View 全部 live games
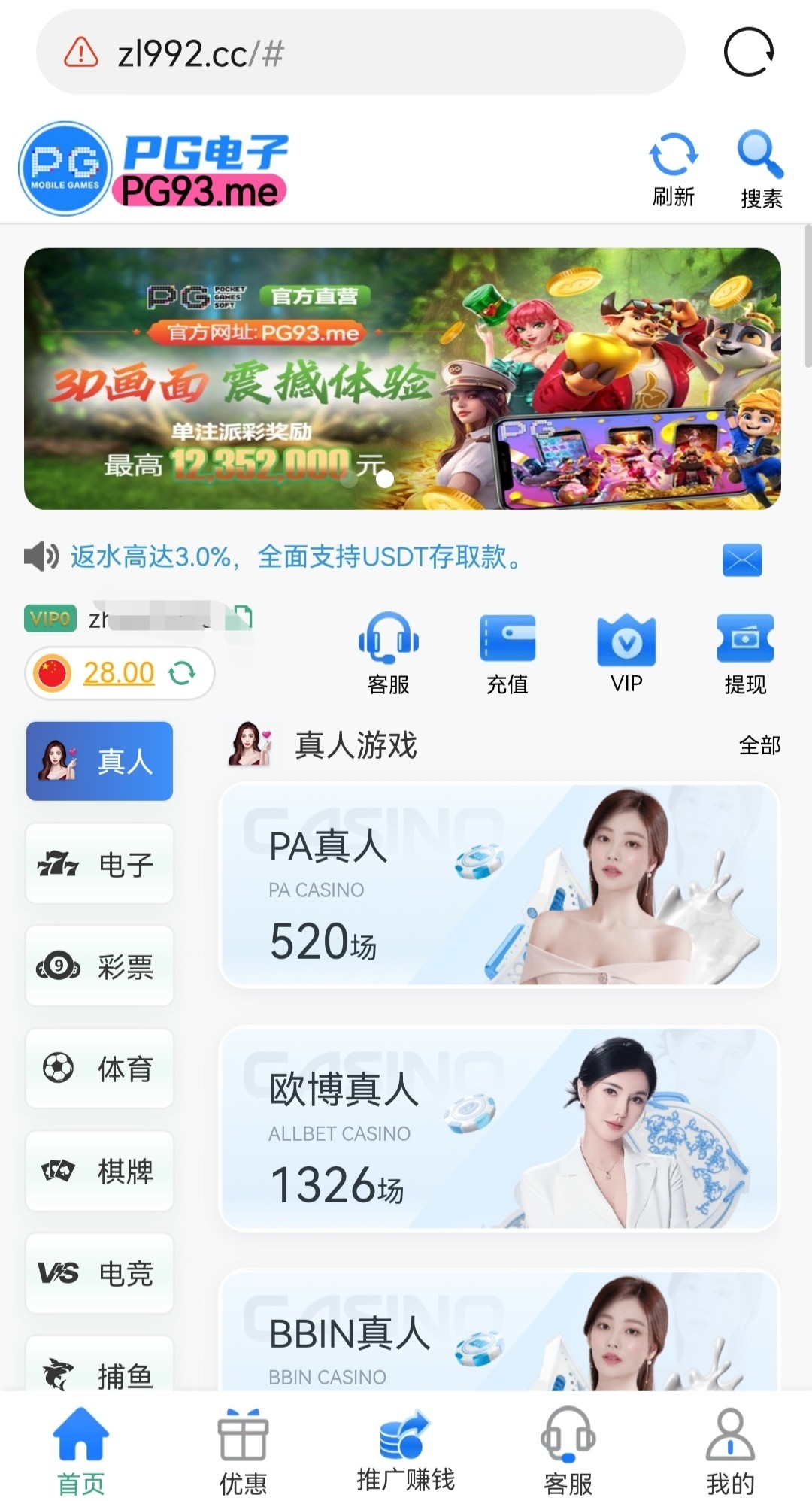812x1501 pixels. point(759,745)
